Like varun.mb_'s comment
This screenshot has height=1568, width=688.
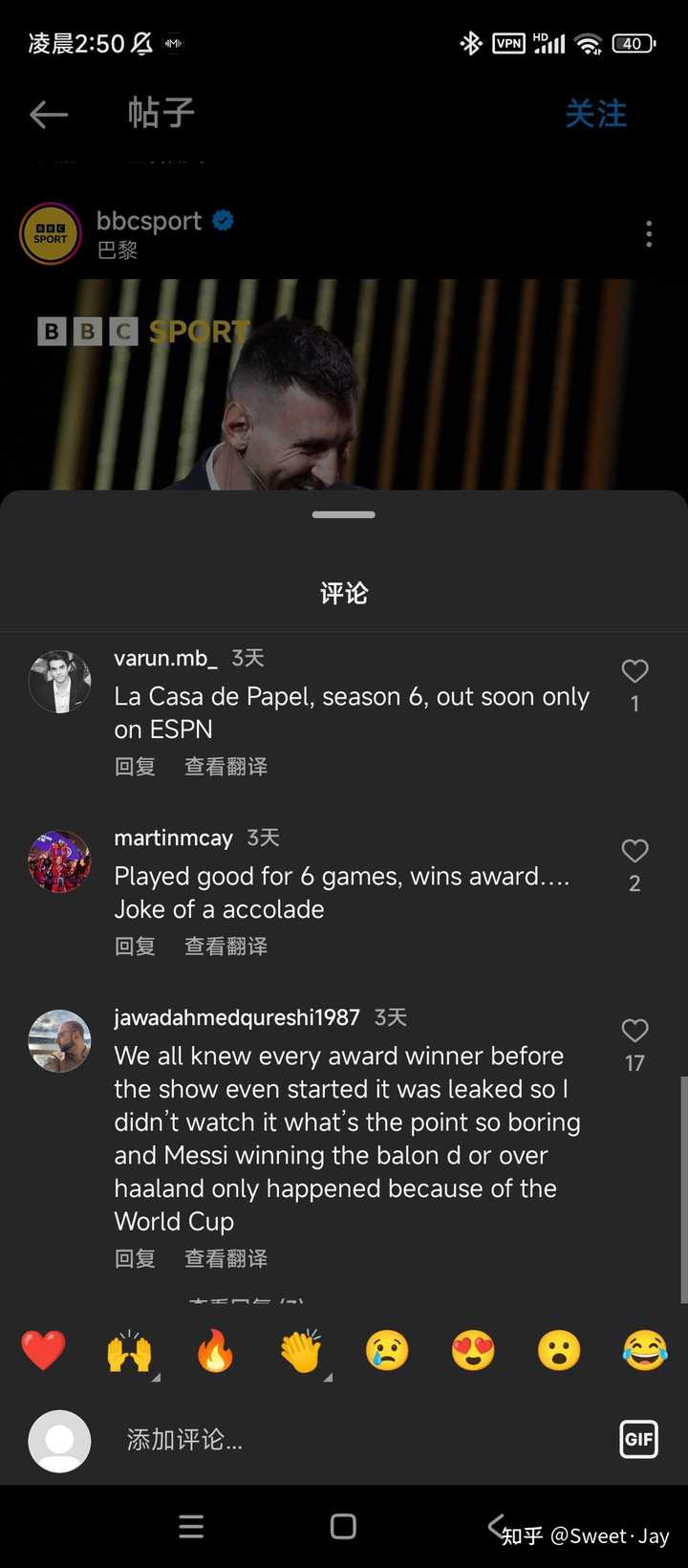pyautogui.click(x=634, y=671)
